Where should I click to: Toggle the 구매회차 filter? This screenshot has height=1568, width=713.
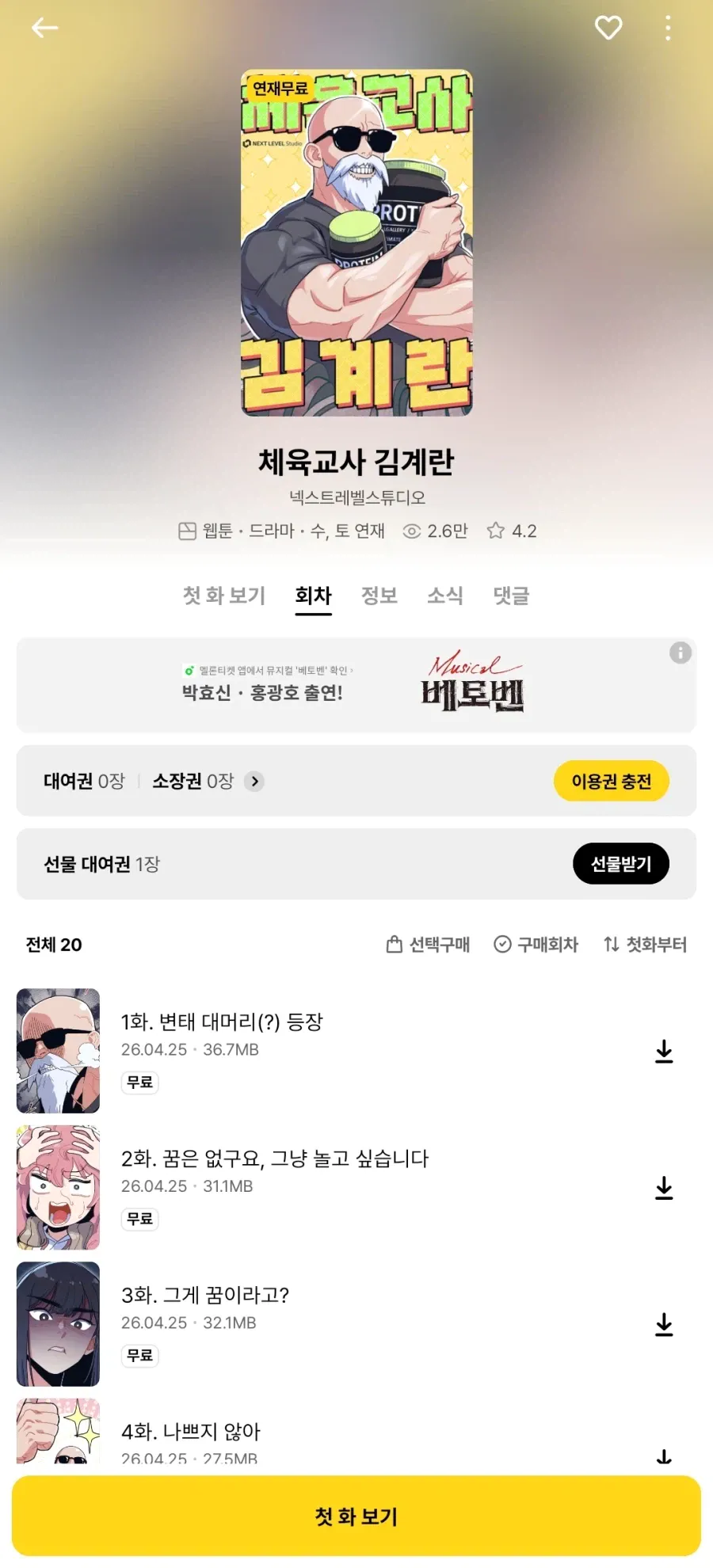pyautogui.click(x=536, y=945)
